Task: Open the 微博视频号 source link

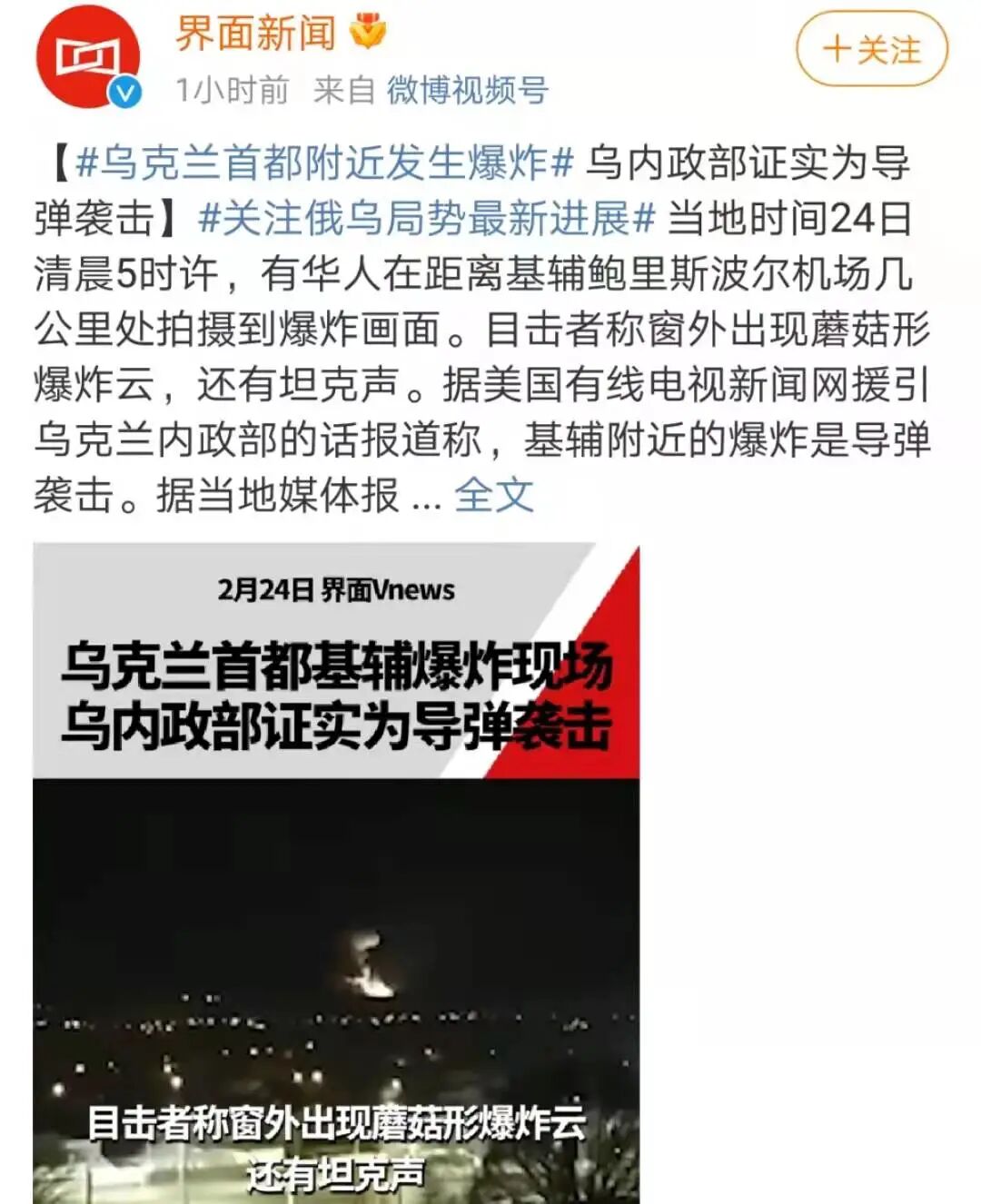Action: (x=467, y=90)
